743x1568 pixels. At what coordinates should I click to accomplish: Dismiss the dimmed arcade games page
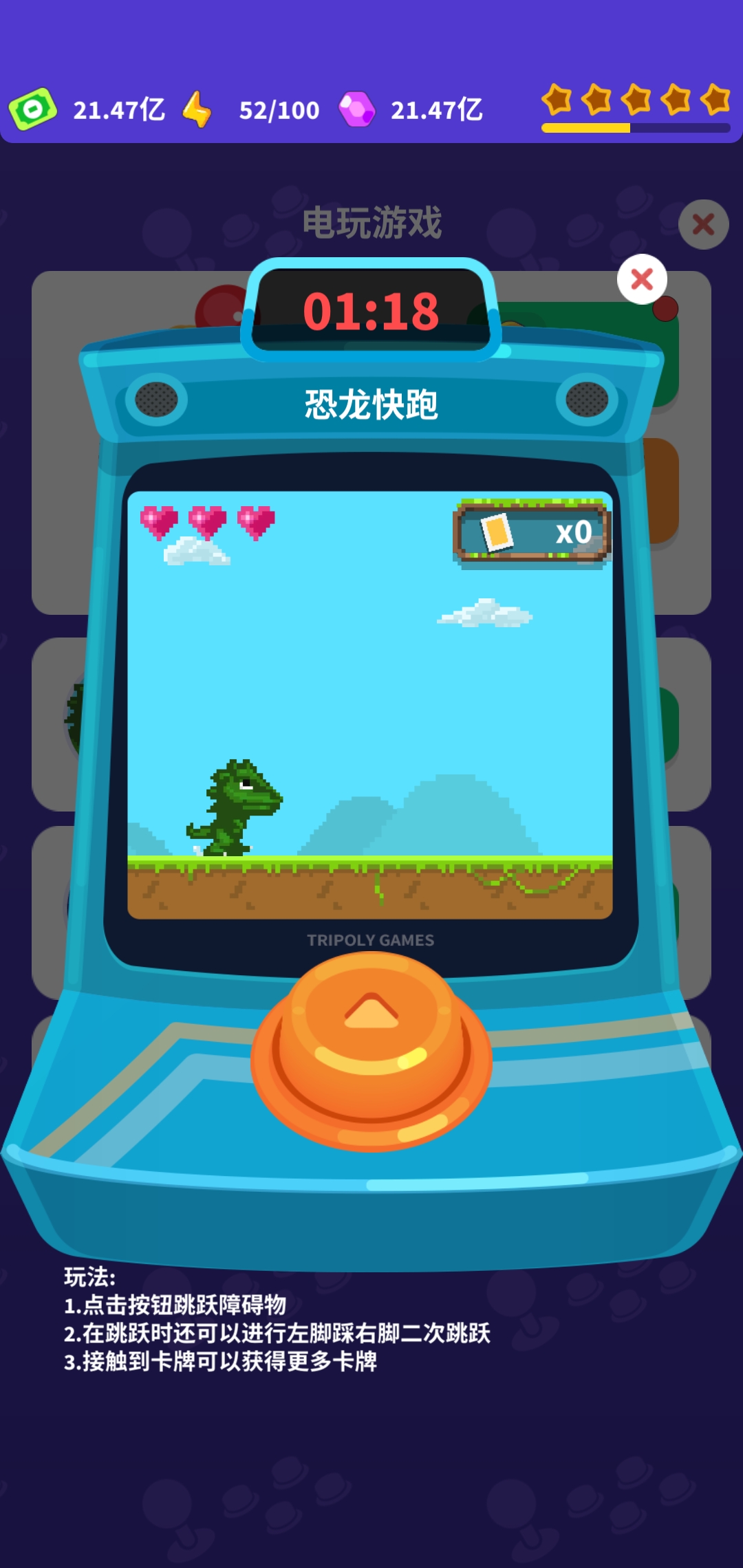point(702,224)
